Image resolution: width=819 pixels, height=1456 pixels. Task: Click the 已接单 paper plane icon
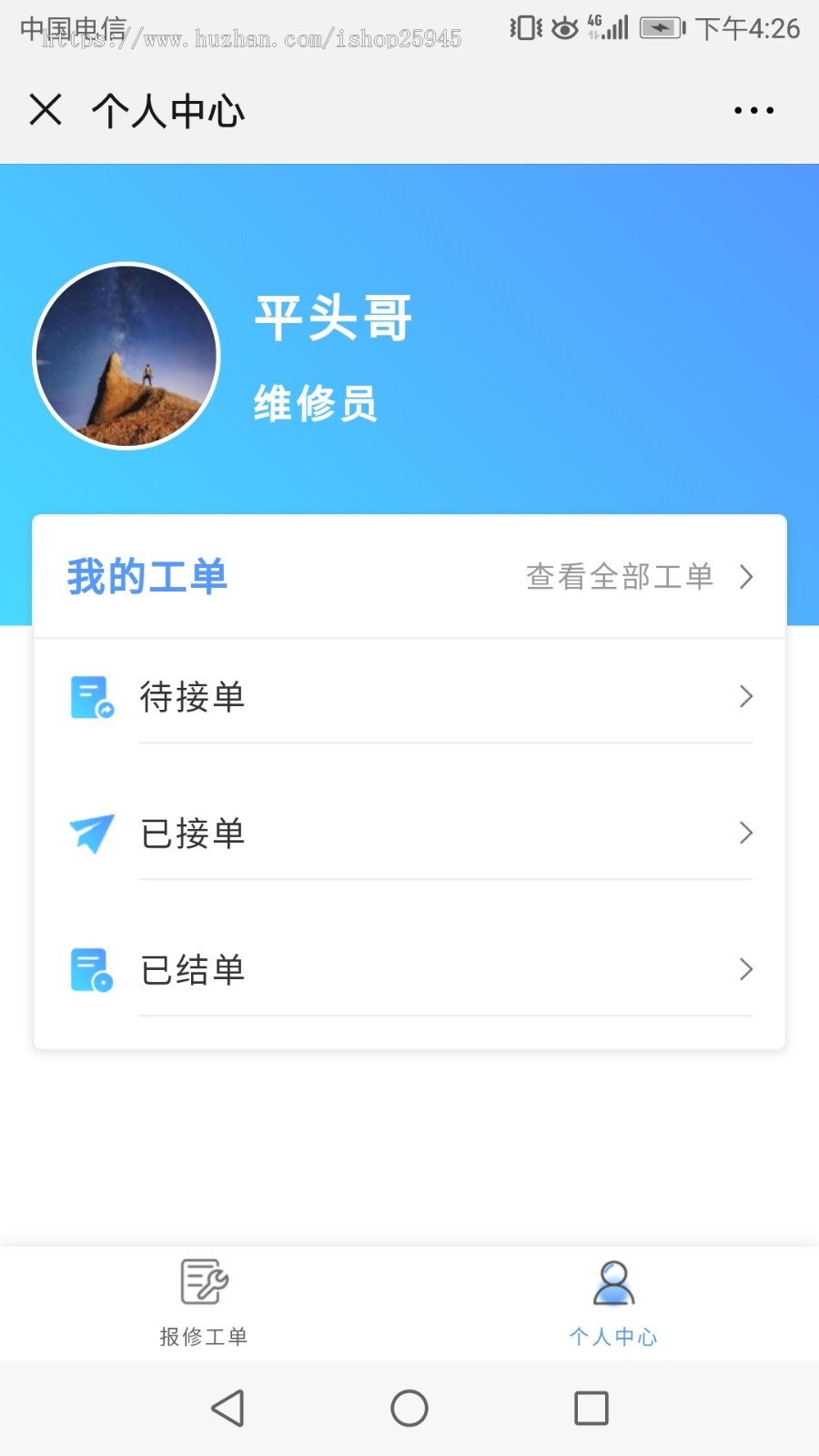(90, 832)
